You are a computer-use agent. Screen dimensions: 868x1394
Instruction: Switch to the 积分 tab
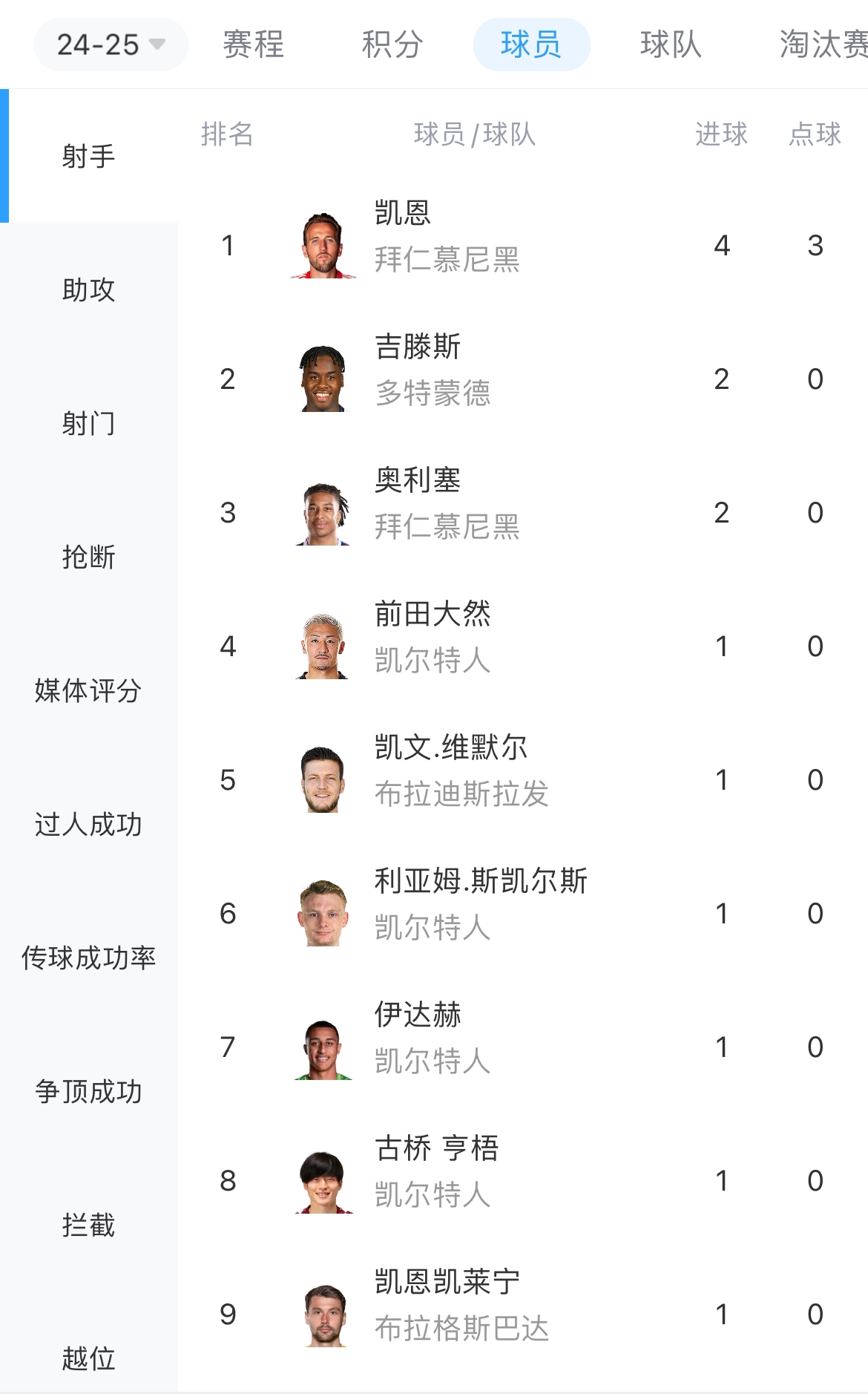(x=392, y=45)
